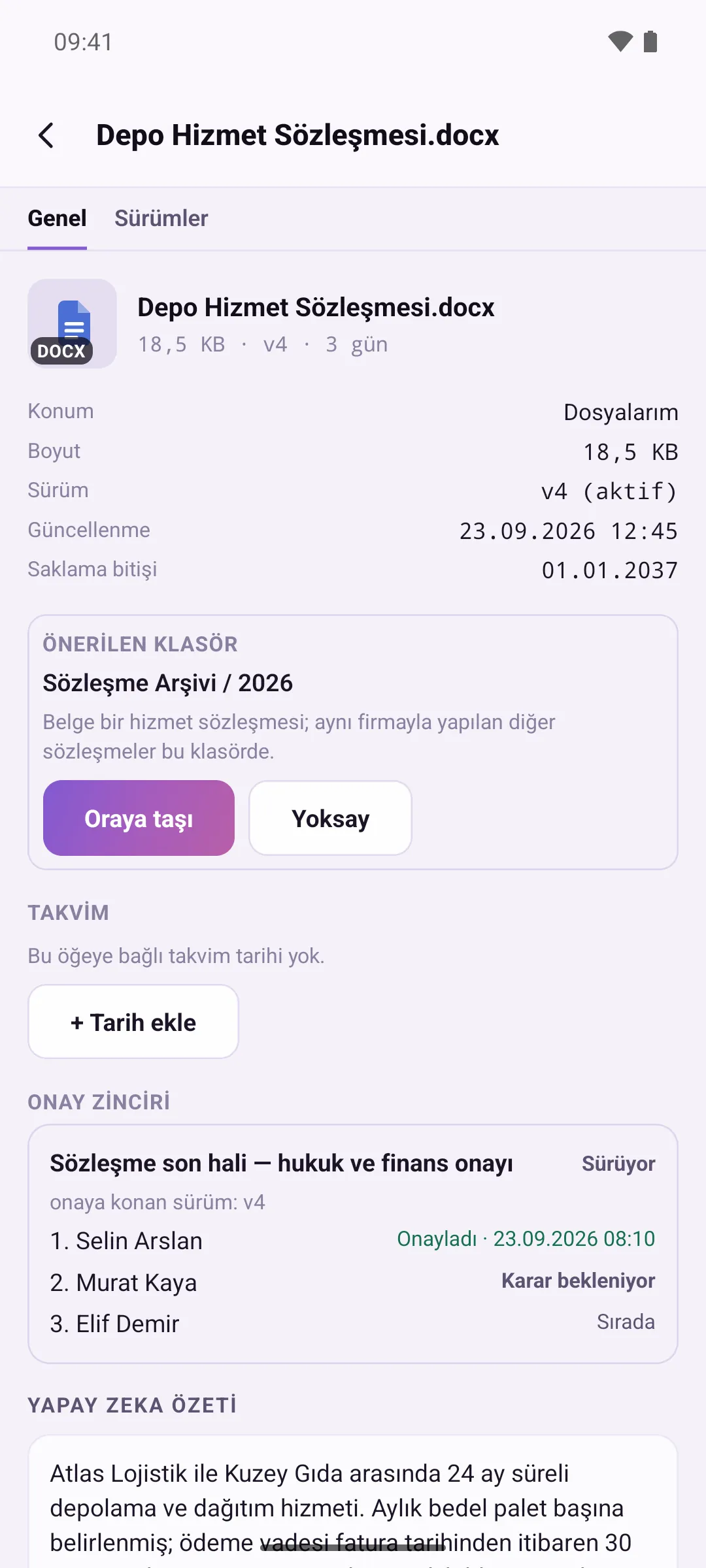
Task: Dismiss the folder suggestion with Yoksay
Action: click(x=330, y=818)
